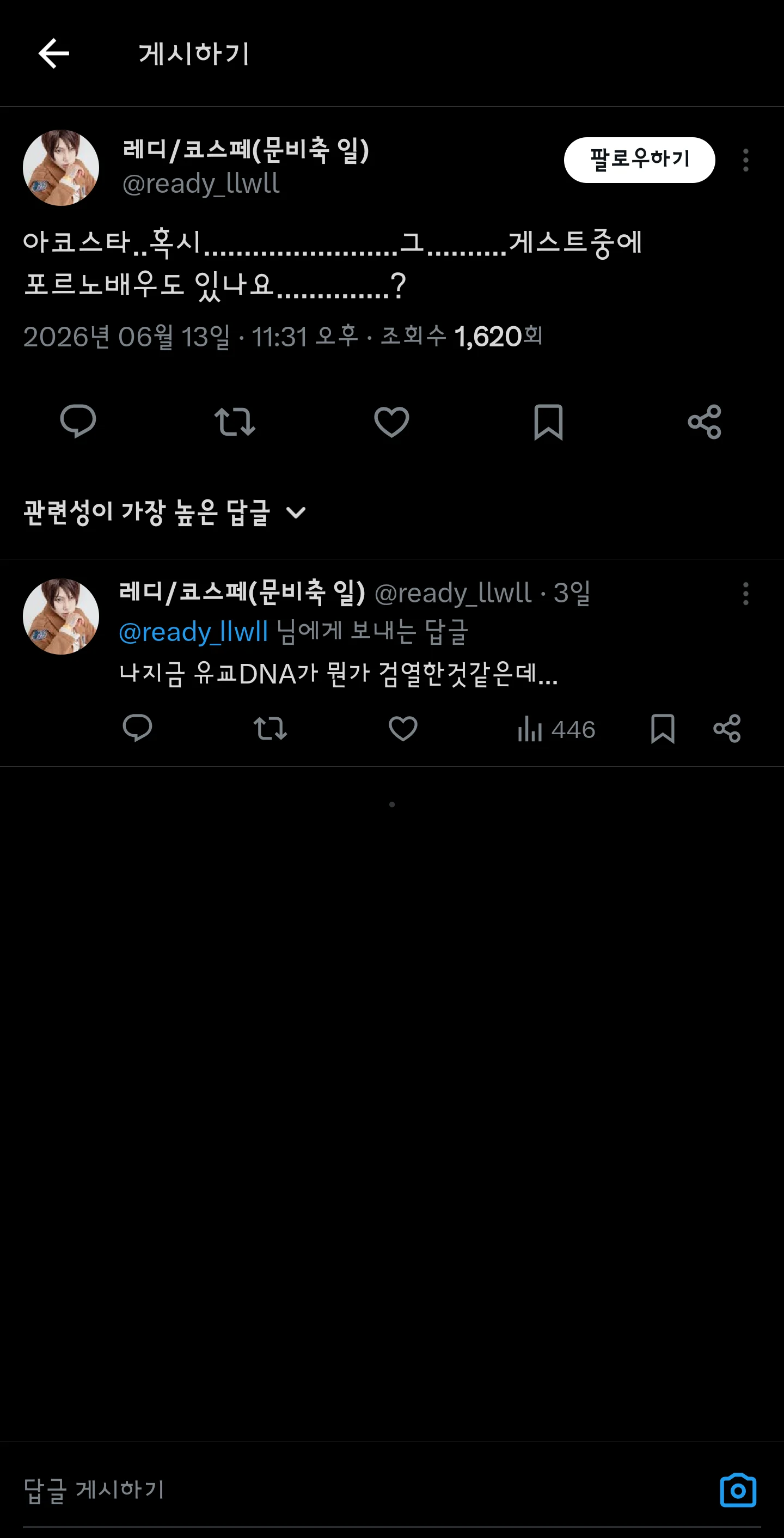Share the main post
Image resolution: width=784 pixels, height=1538 pixels.
[705, 422]
